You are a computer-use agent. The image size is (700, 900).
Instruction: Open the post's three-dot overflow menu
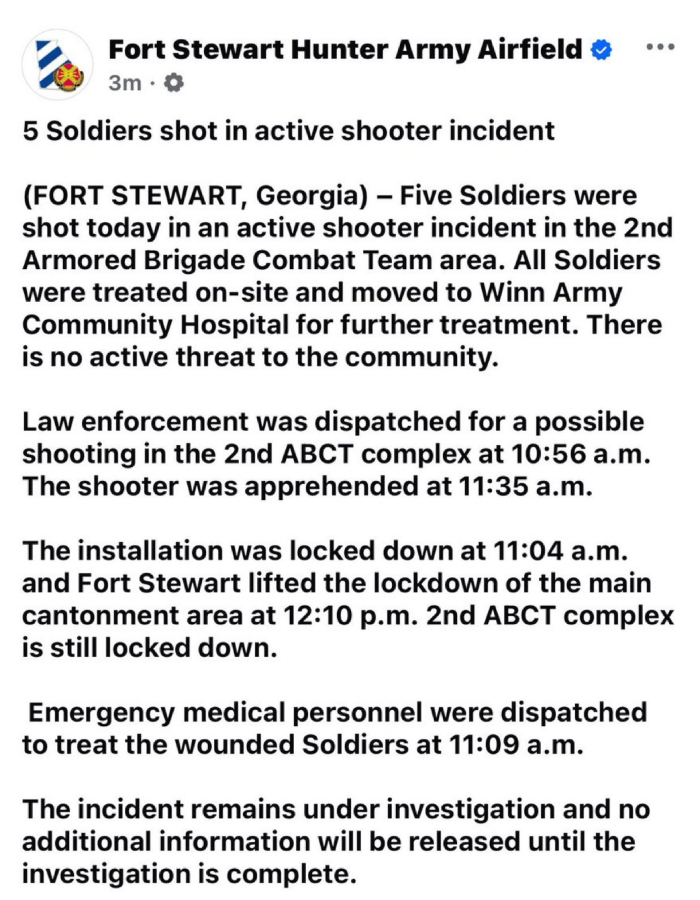[x=660, y=47]
